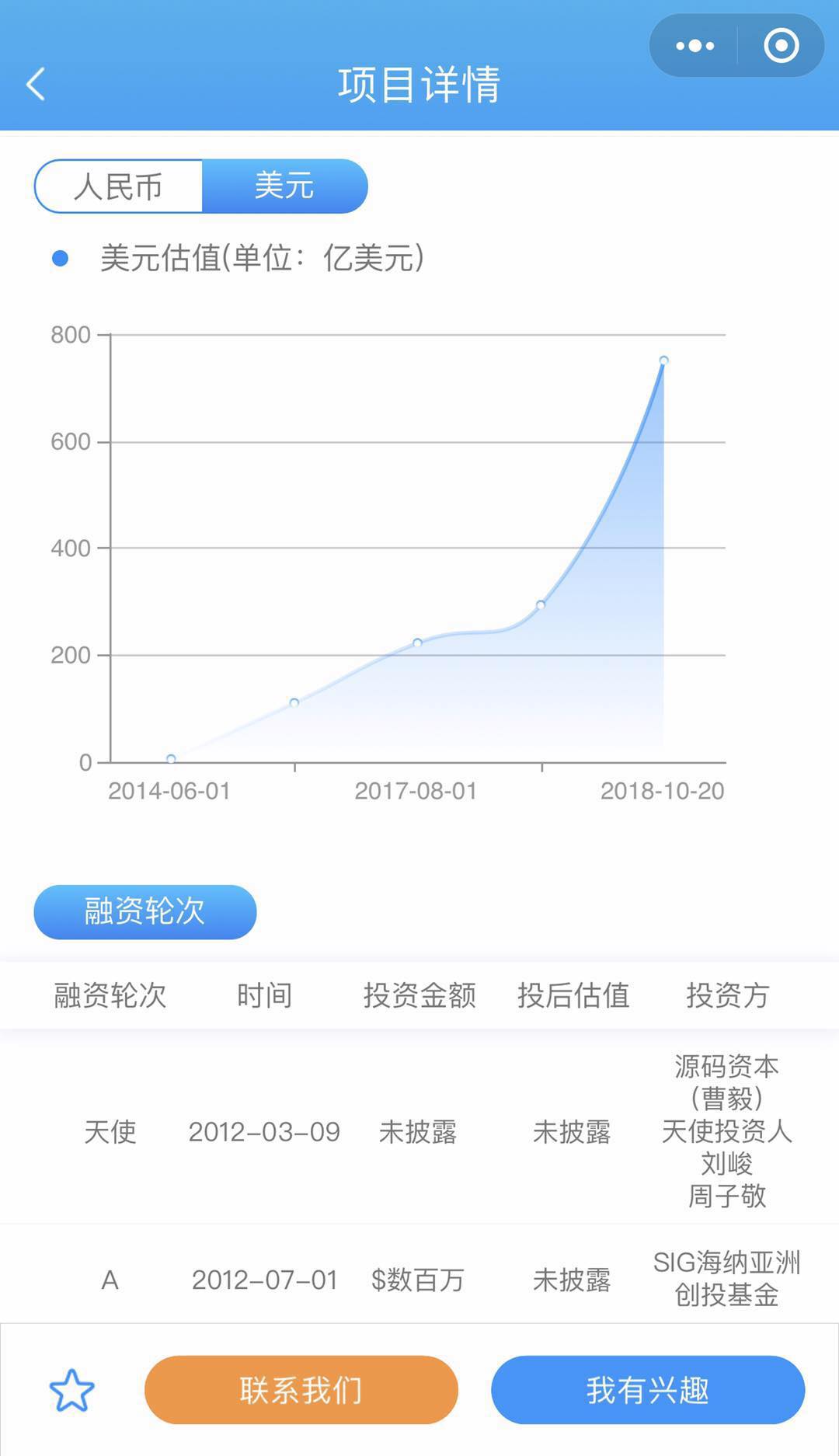
Task: Switch valuation to 人民币
Action: click(119, 186)
